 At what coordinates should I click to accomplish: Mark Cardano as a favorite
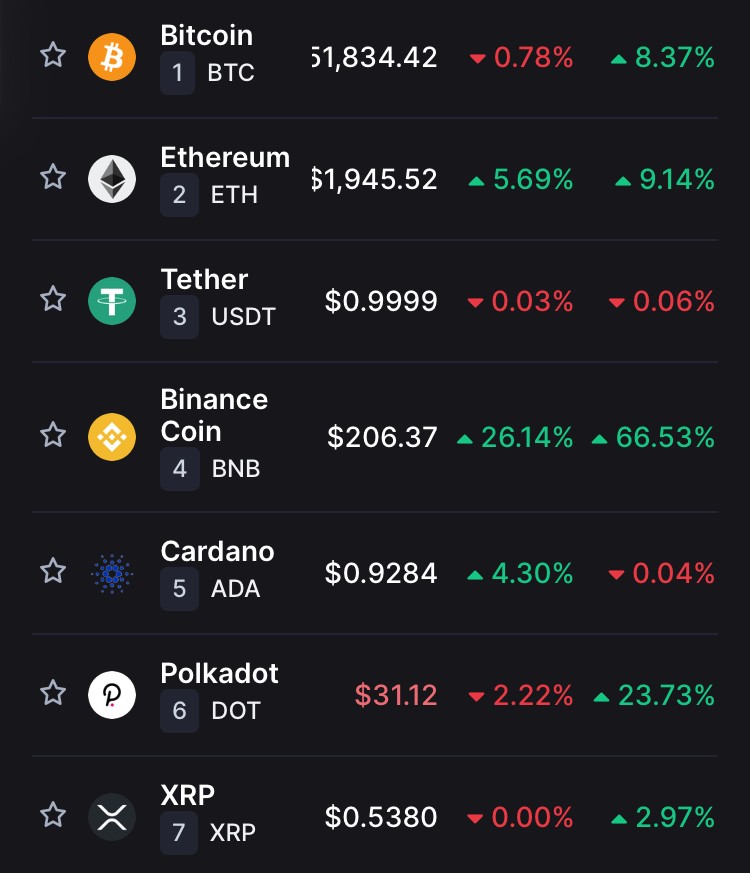[53, 570]
